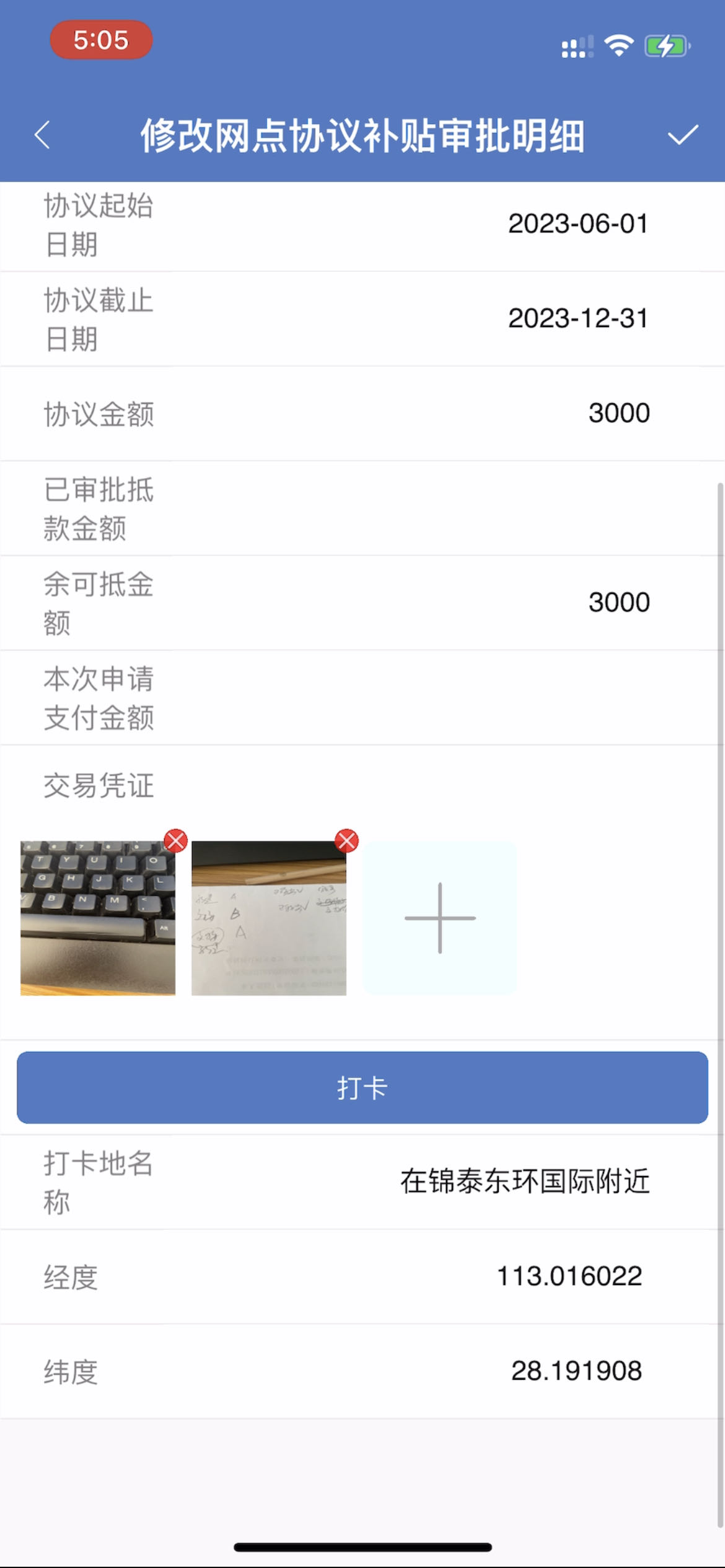This screenshot has width=725, height=1568.
Task: Change the 协议起始日期 date
Action: pyautogui.click(x=578, y=224)
